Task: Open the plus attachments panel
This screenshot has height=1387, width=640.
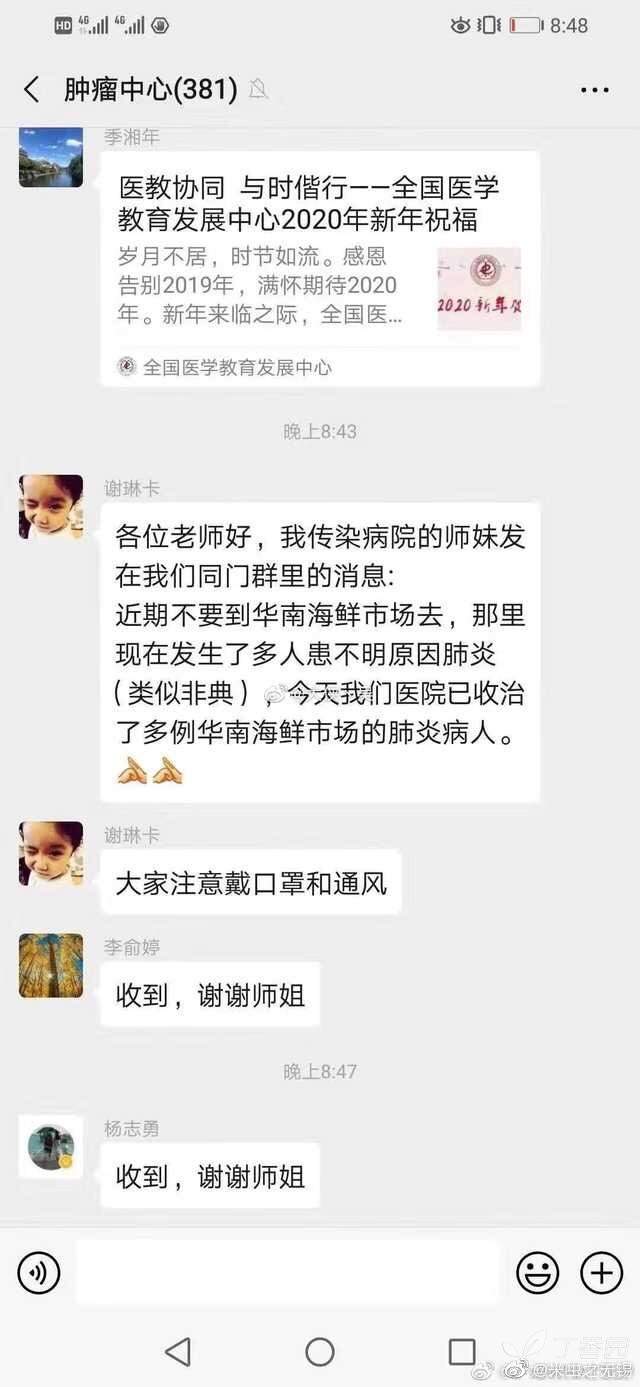Action: click(x=601, y=1273)
